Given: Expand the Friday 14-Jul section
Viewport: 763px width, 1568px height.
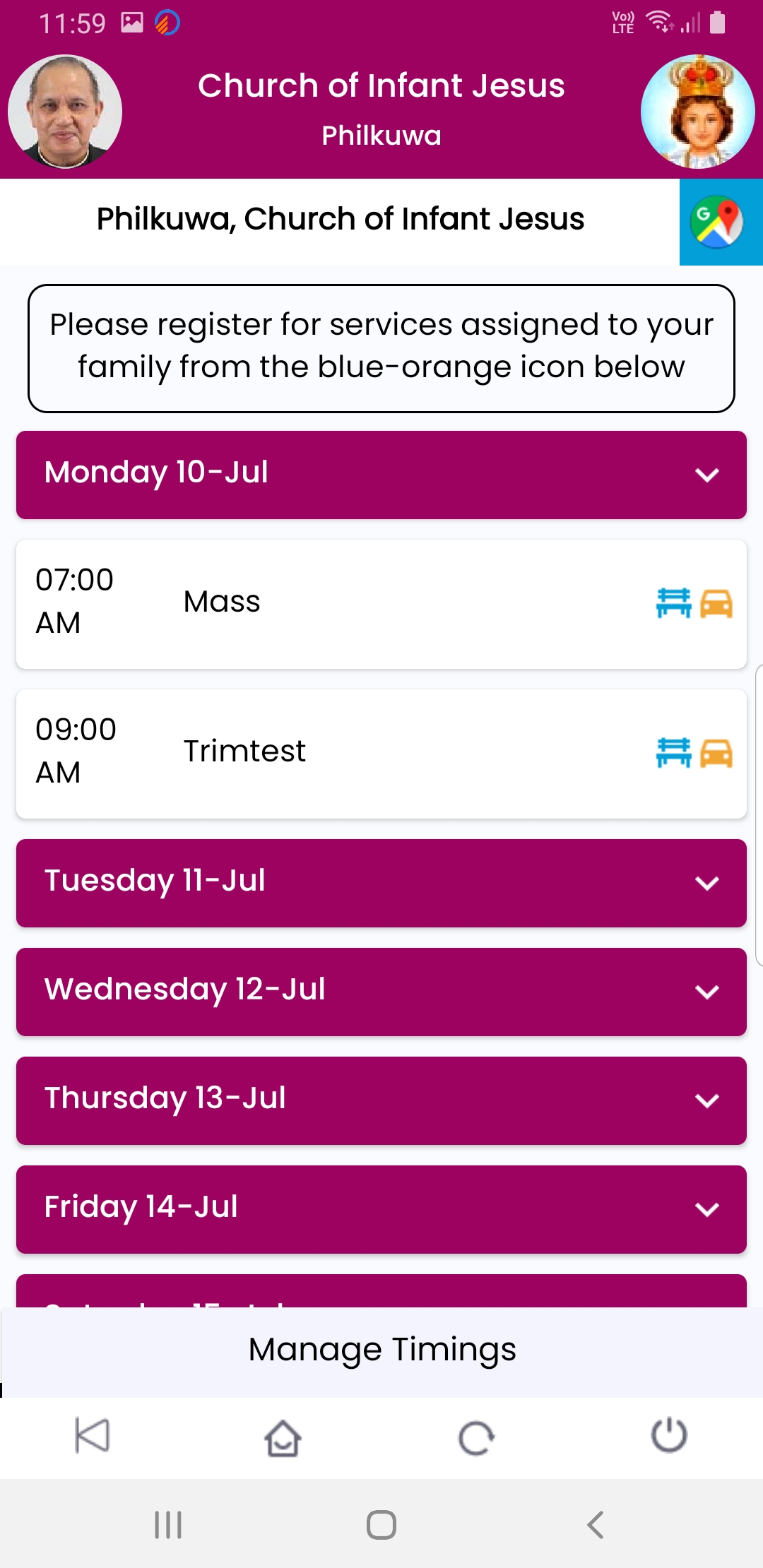Looking at the screenshot, I should [x=381, y=1209].
